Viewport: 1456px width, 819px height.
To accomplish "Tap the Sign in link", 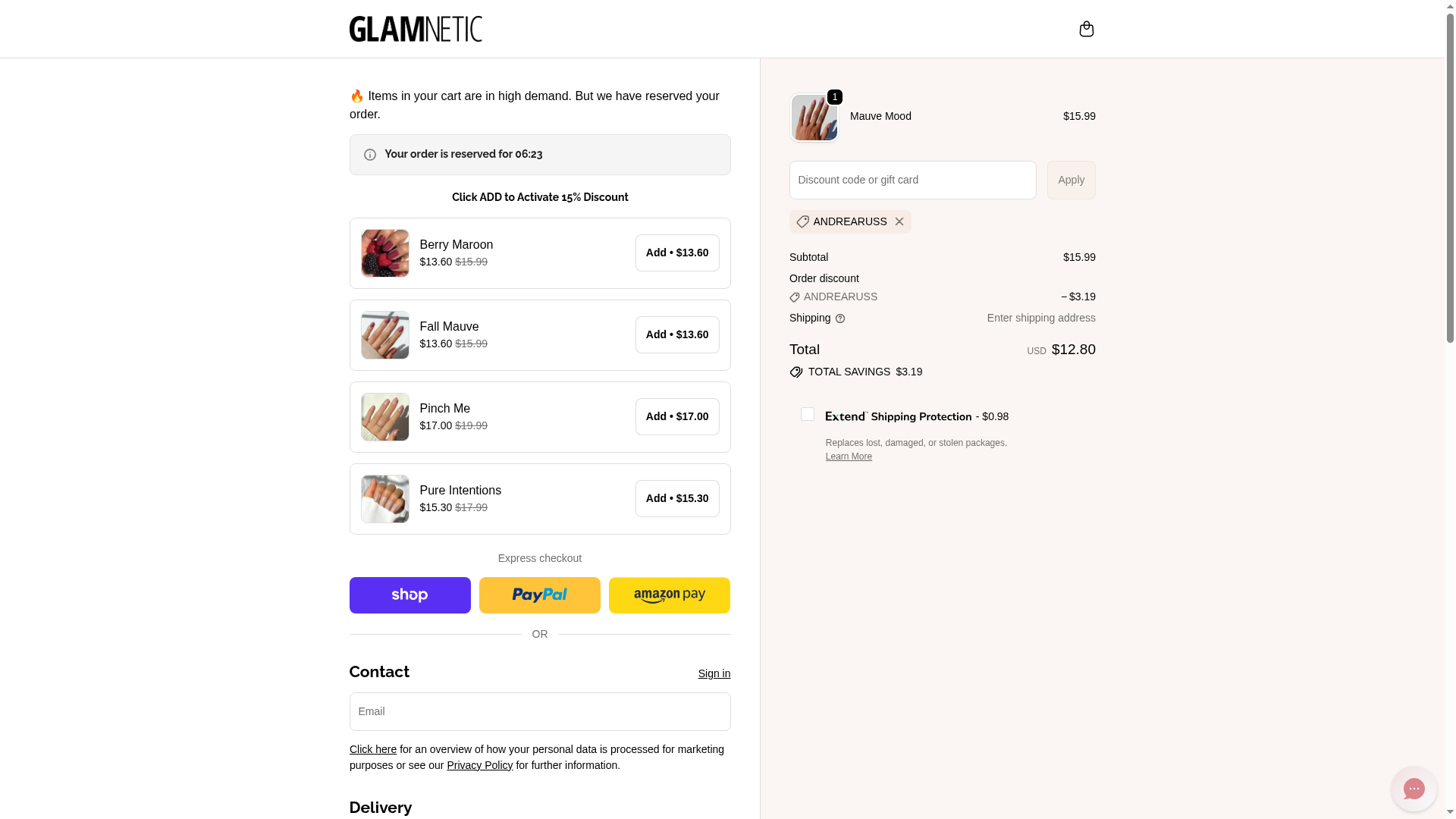I will click(714, 673).
